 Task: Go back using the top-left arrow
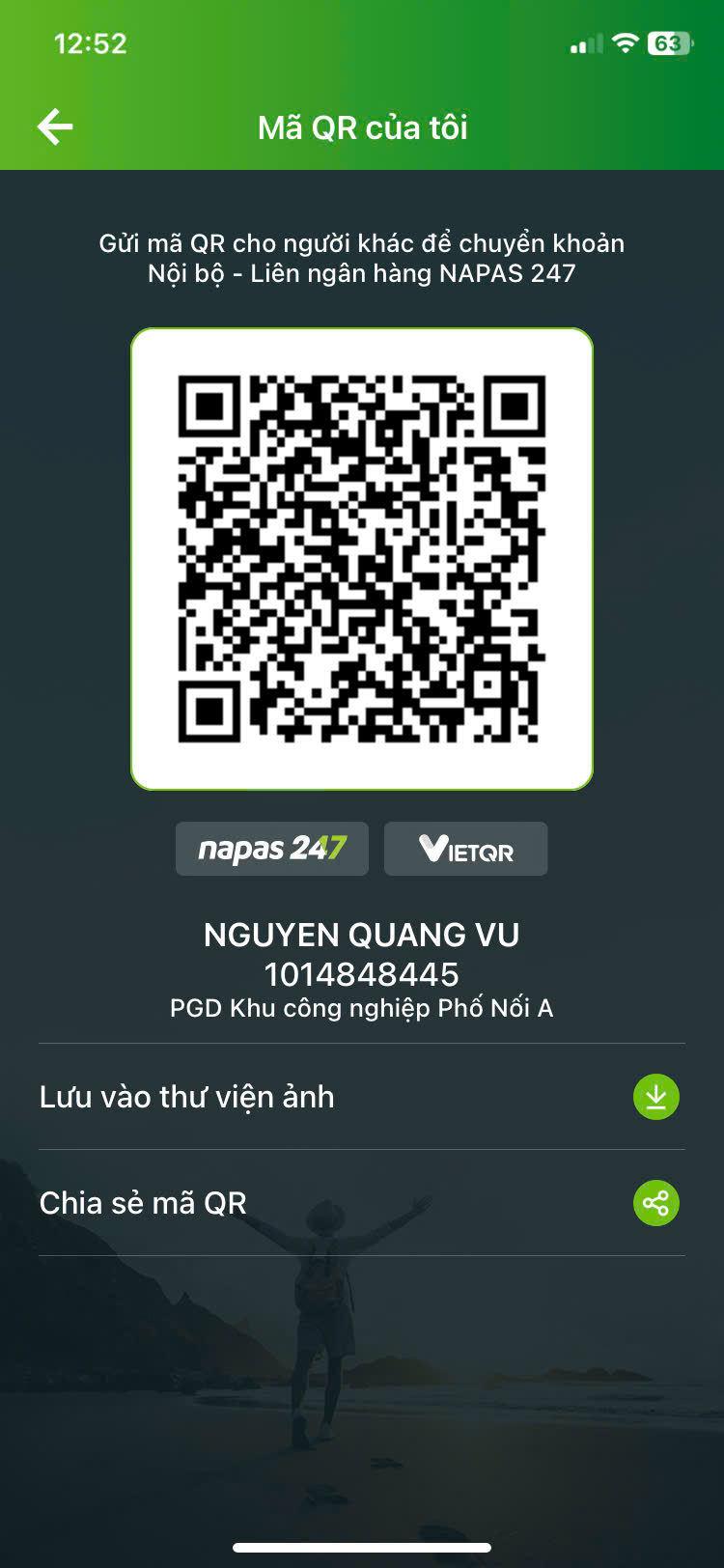(55, 126)
